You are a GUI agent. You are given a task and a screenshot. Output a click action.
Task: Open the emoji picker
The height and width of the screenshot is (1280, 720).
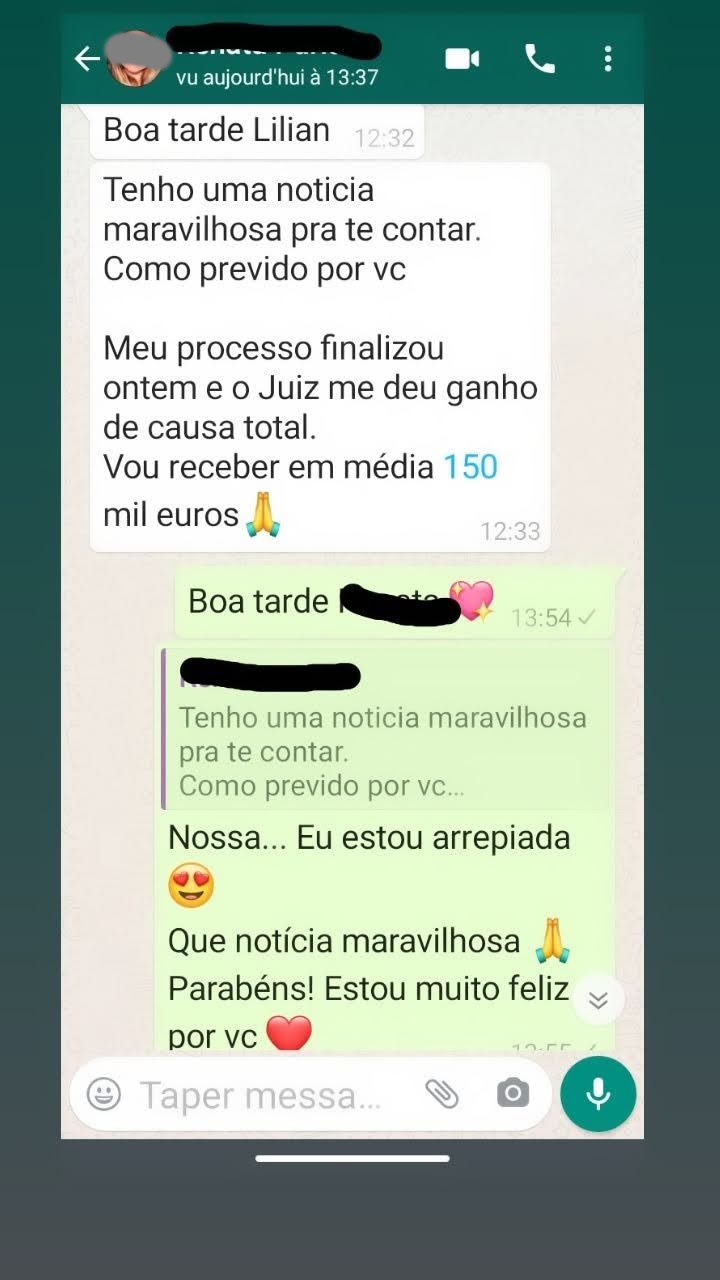pos(104,1094)
